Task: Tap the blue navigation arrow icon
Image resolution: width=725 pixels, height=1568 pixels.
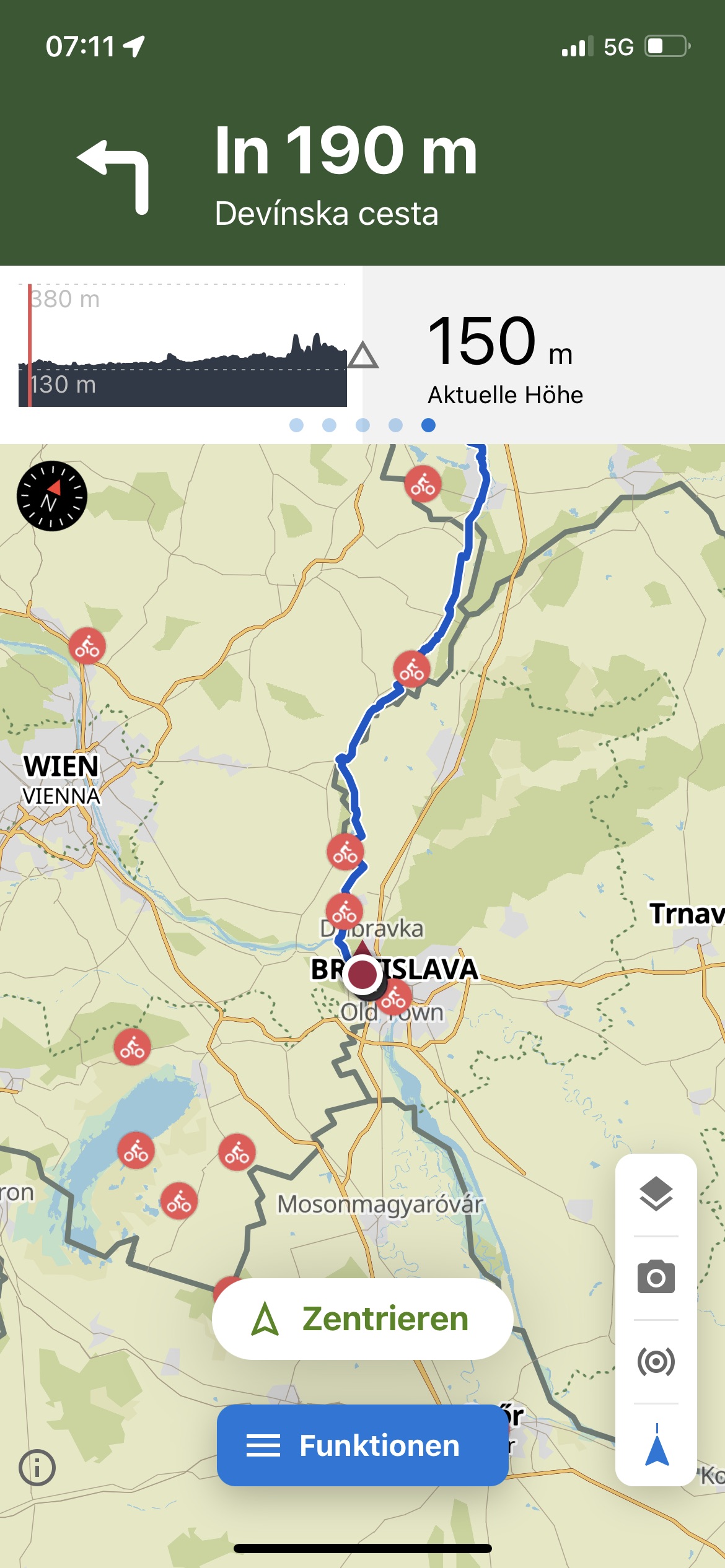Action: pos(656,1445)
